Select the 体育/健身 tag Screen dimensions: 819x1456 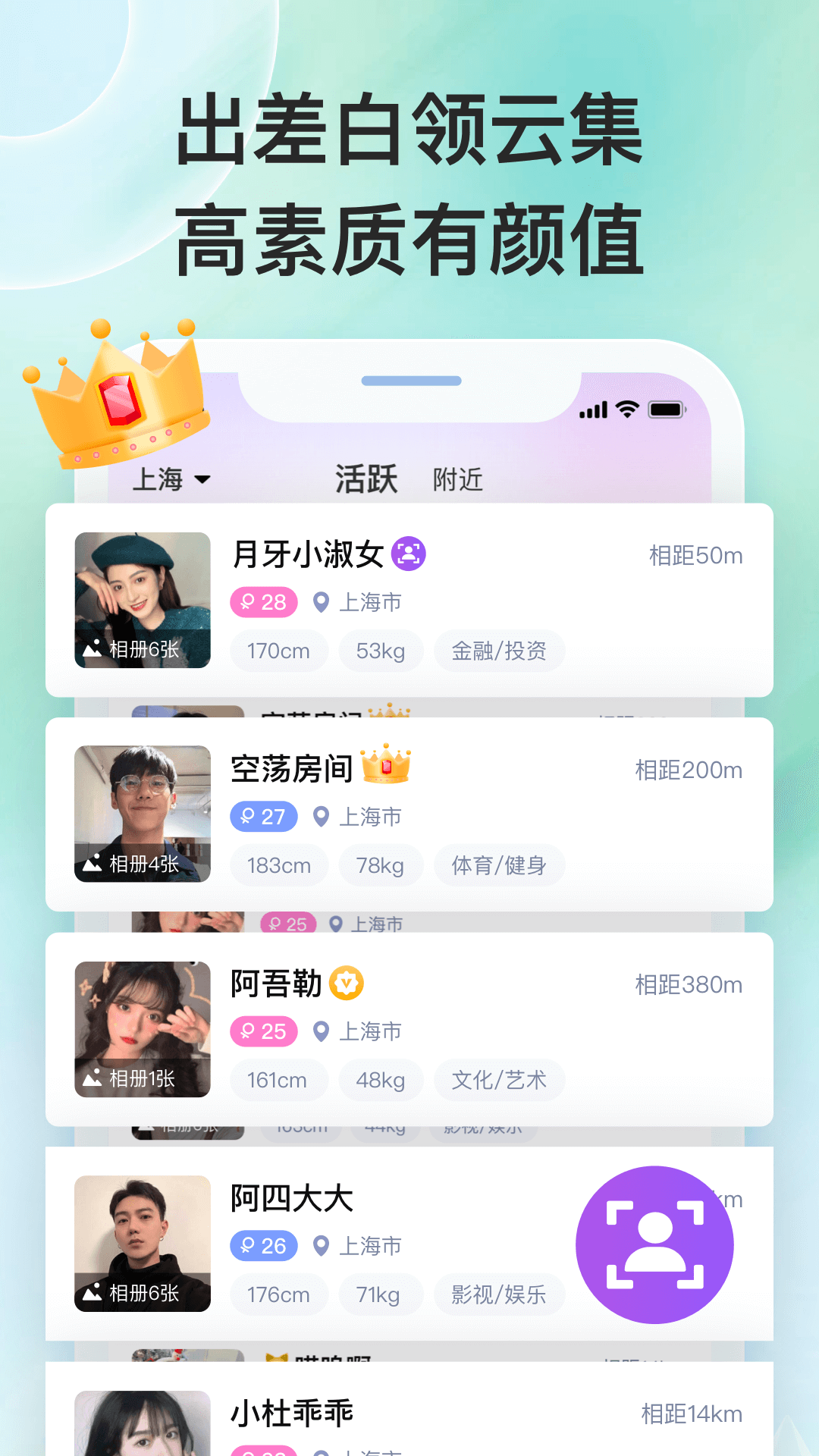[x=499, y=865]
